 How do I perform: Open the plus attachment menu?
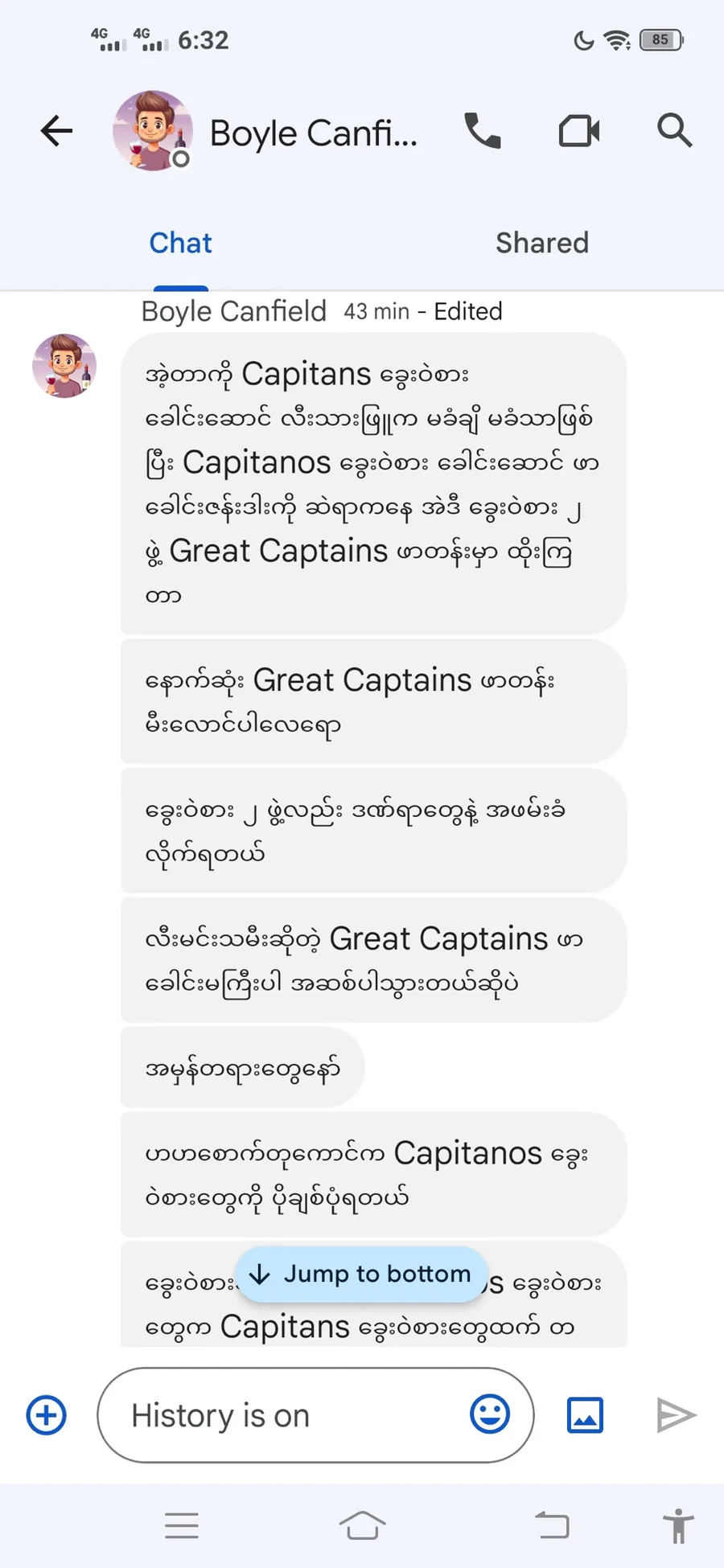click(47, 1415)
